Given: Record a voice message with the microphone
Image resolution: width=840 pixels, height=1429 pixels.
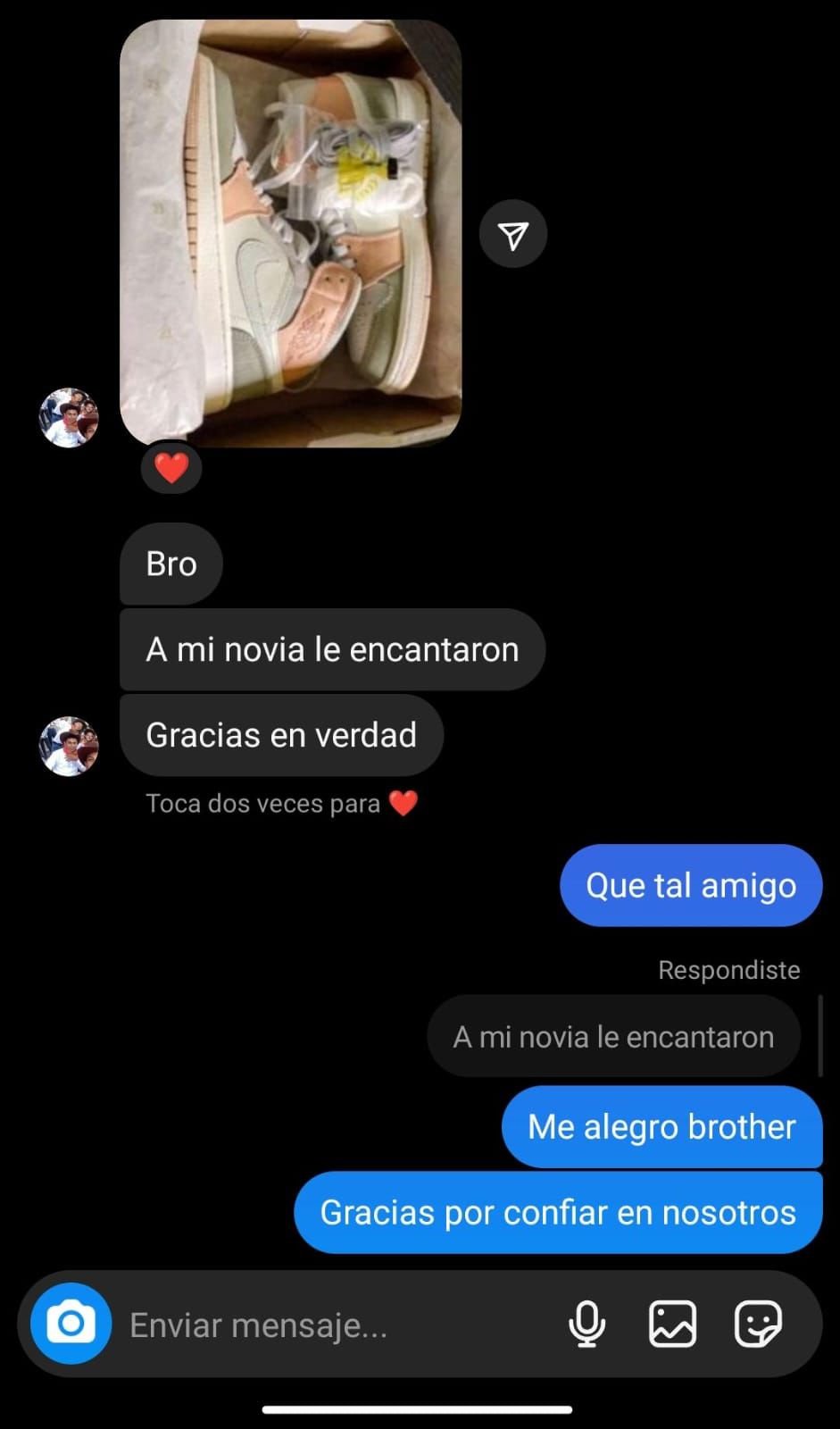Looking at the screenshot, I should 586,1324.
